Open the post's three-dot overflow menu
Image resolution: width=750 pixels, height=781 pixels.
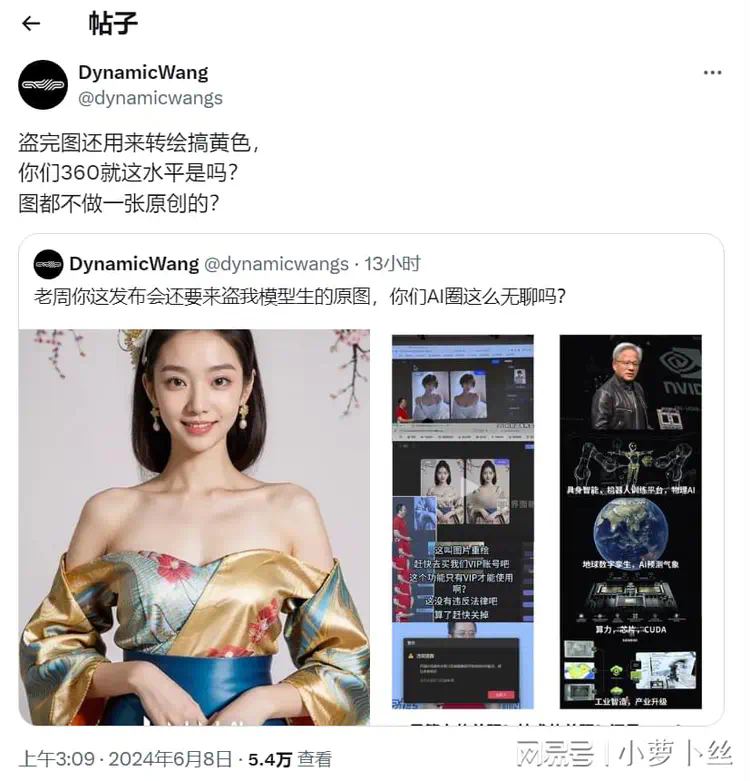(712, 73)
